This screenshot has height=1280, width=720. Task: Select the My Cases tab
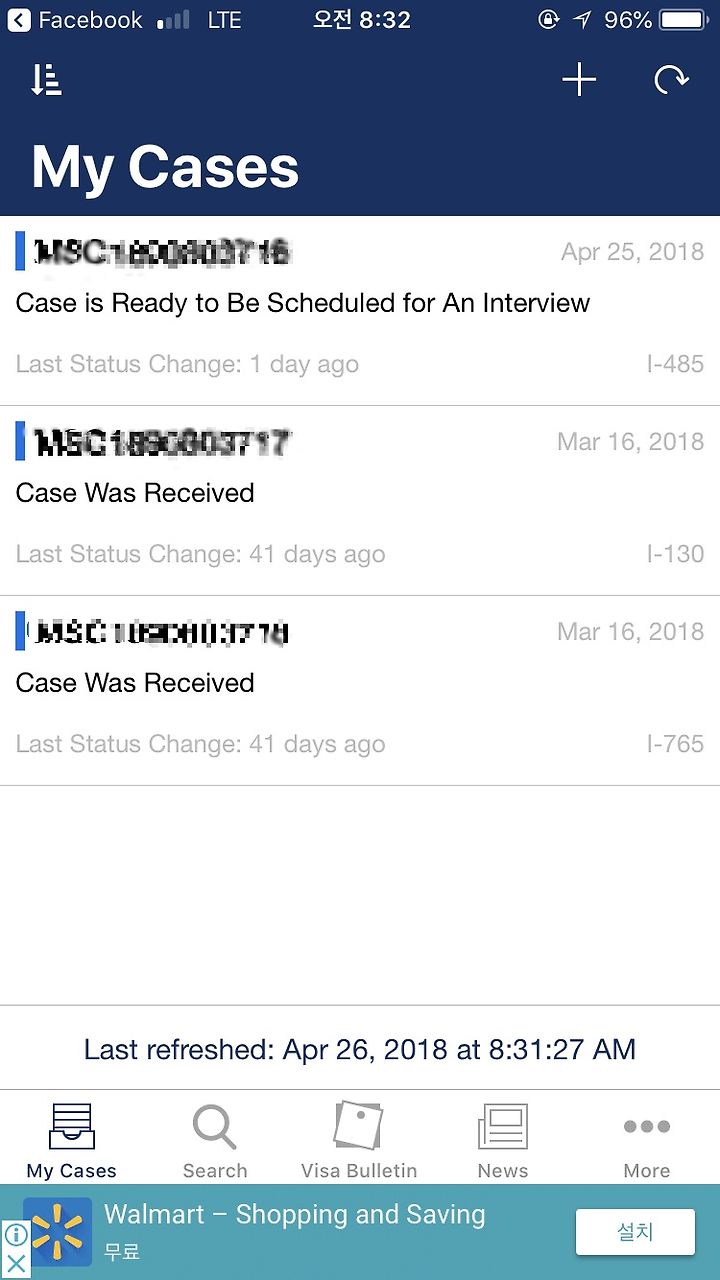click(x=72, y=1141)
